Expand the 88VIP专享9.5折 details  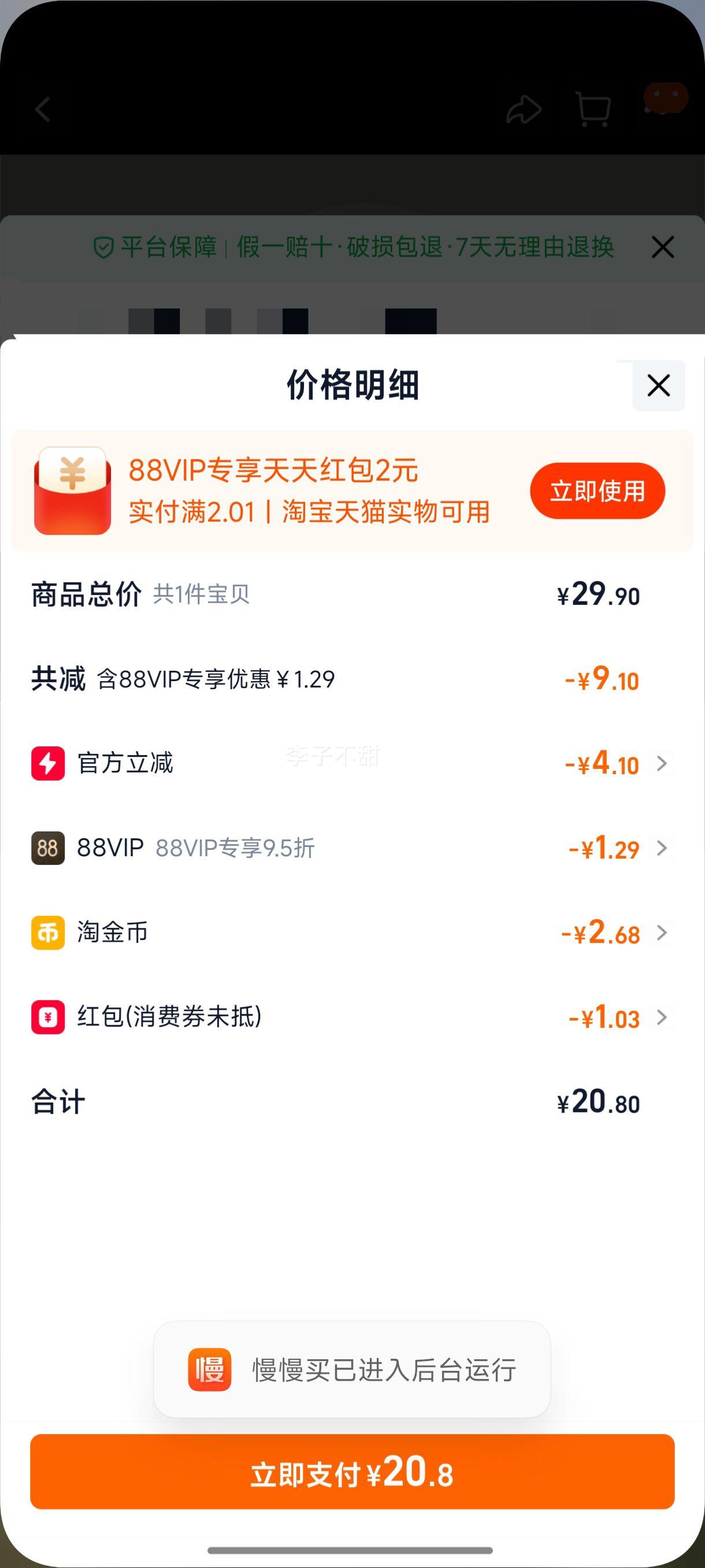pyautogui.click(x=662, y=848)
